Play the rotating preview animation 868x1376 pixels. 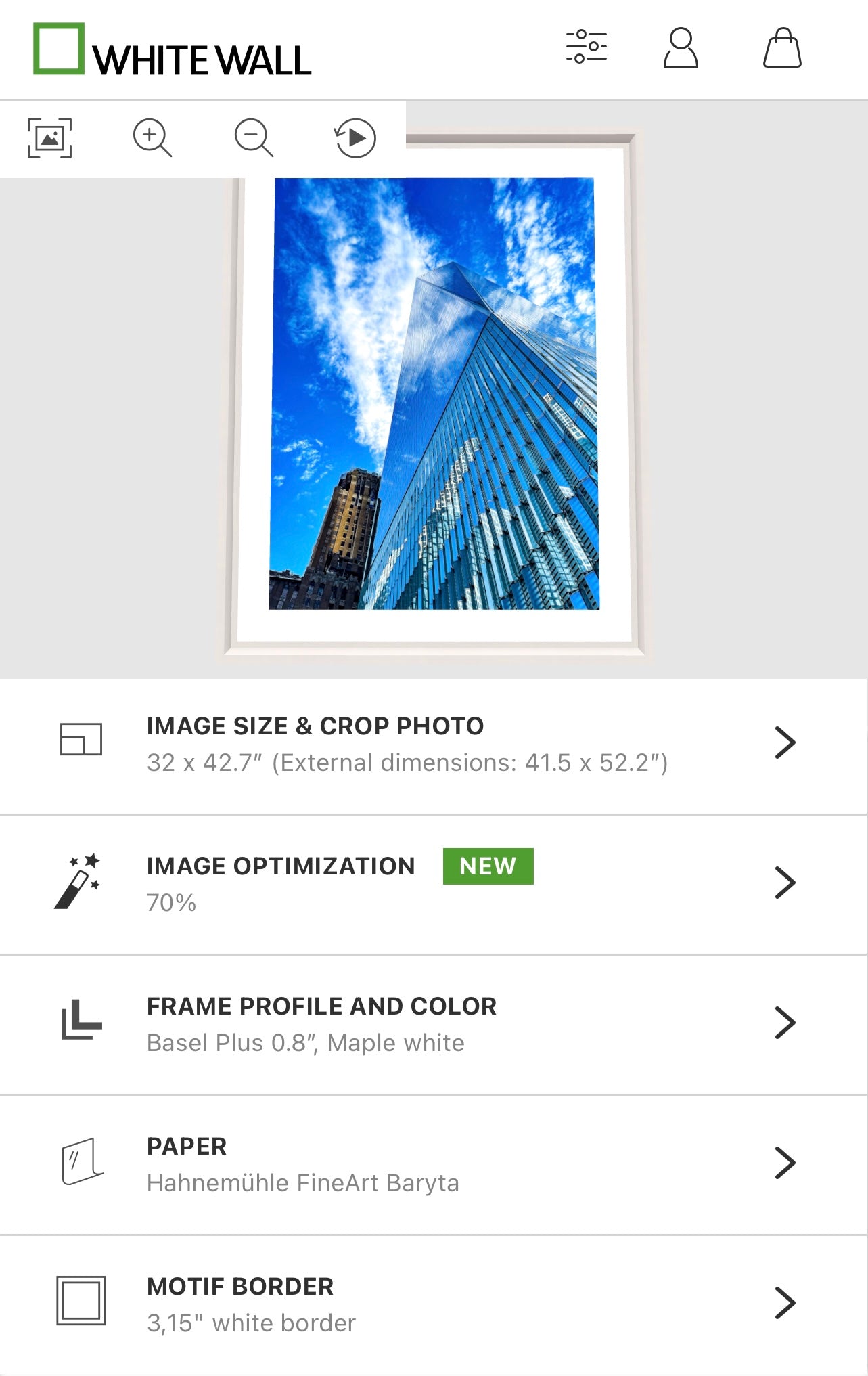coord(355,138)
